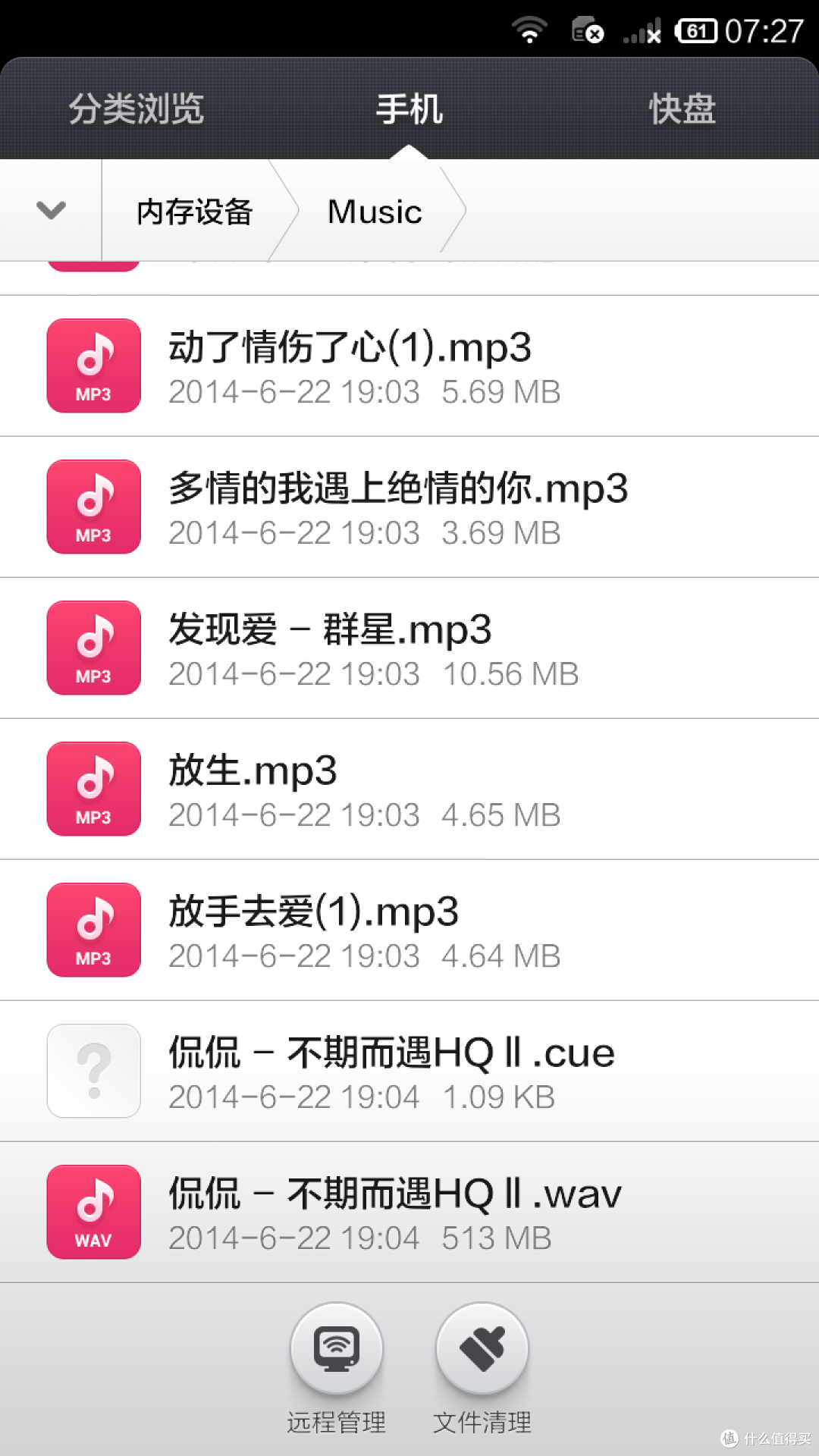Viewport: 819px width, 1456px height.
Task: Switch to the 分类浏览 tab
Action: click(136, 109)
